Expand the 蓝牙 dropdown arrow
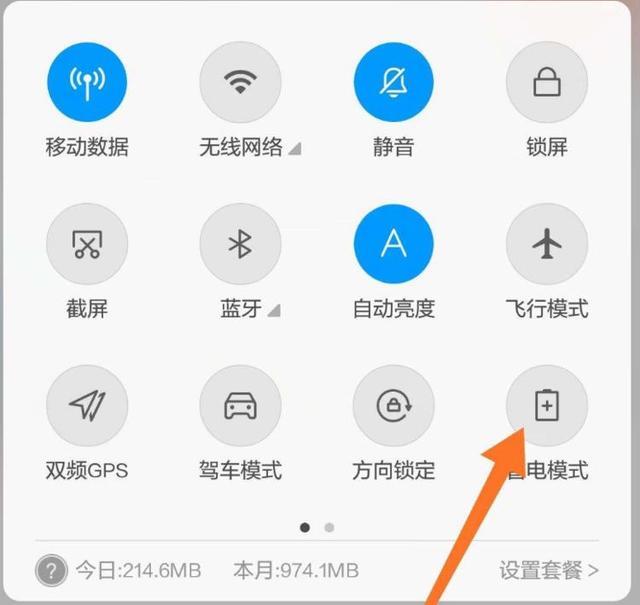This screenshot has height=605, width=640. point(273,310)
